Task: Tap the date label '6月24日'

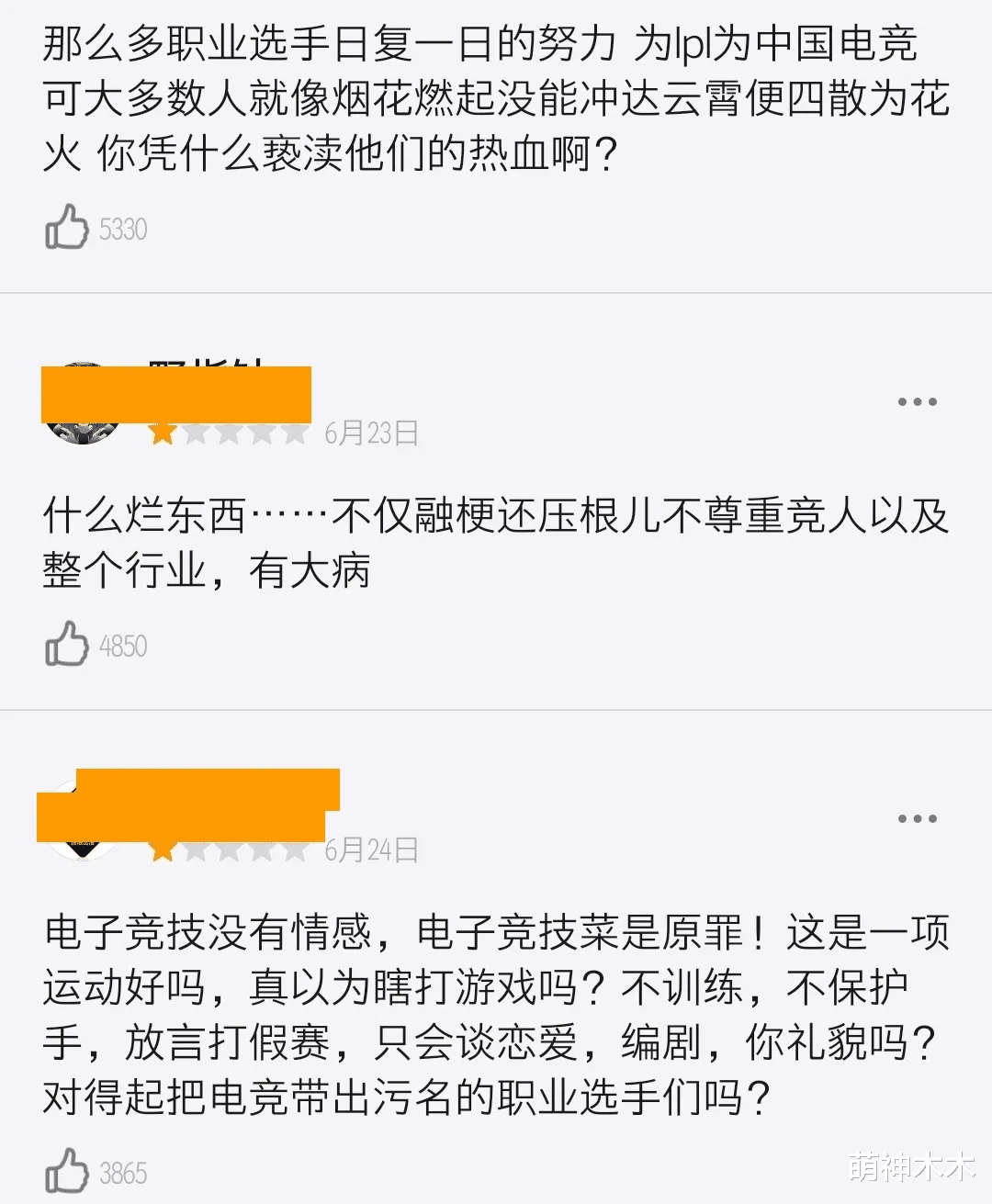Action: [370, 849]
